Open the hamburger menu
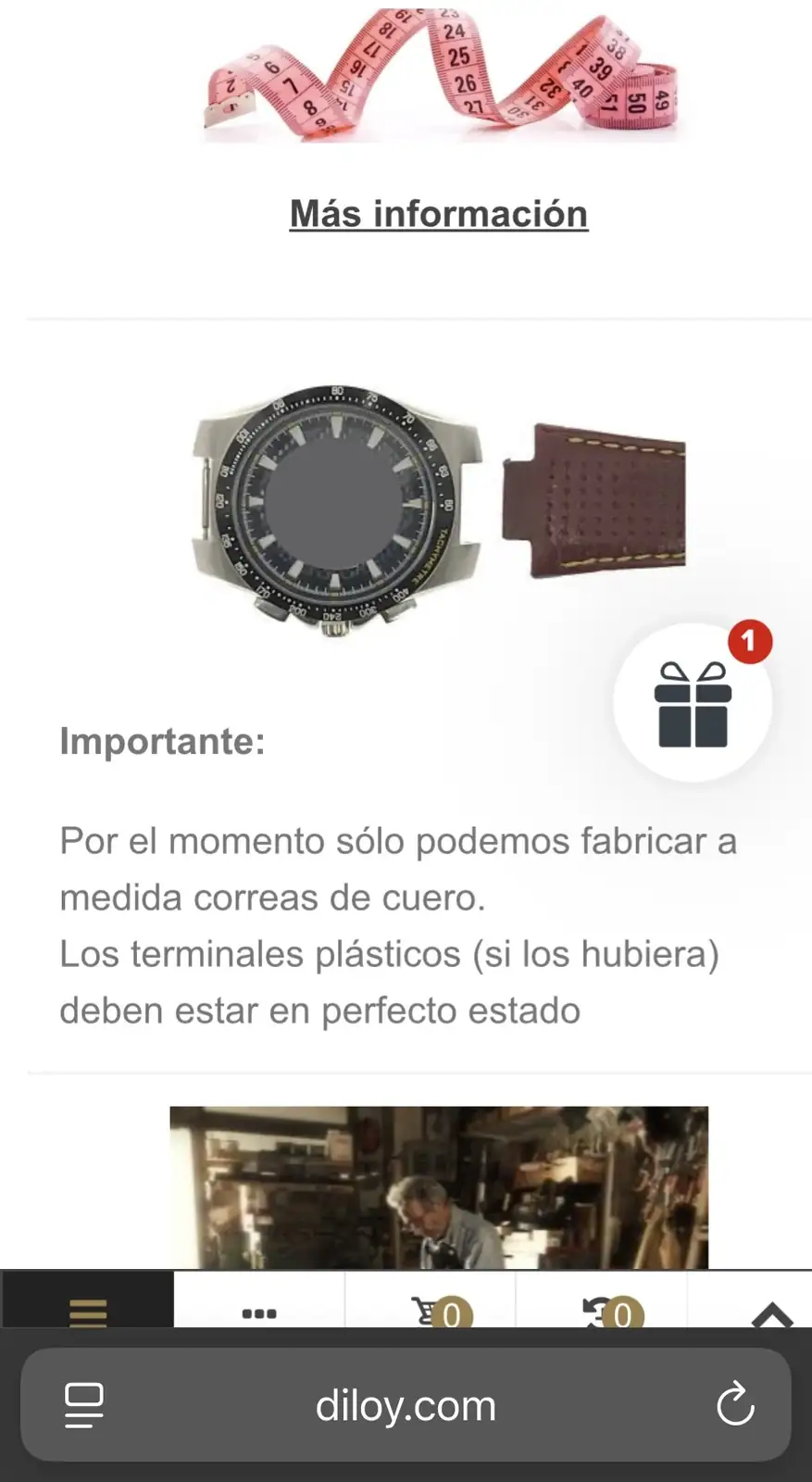 (x=88, y=1310)
